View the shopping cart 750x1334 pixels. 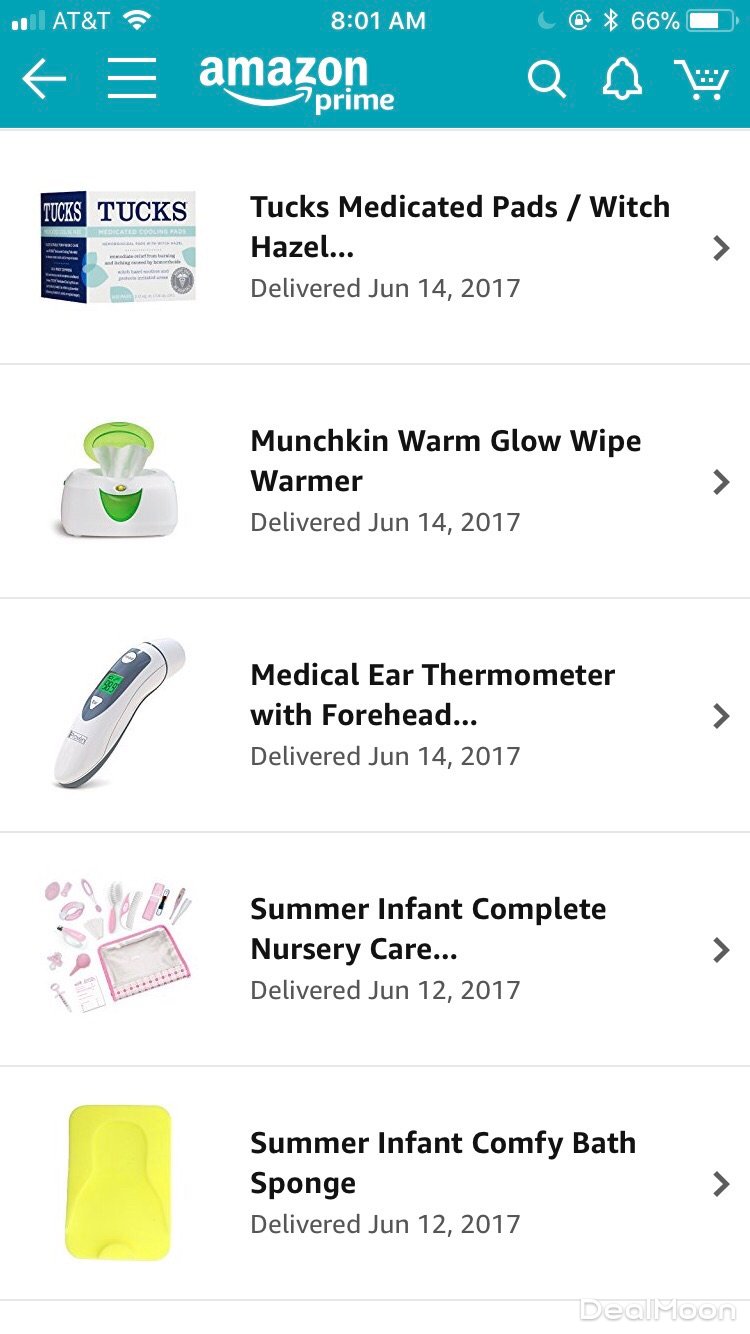[700, 79]
